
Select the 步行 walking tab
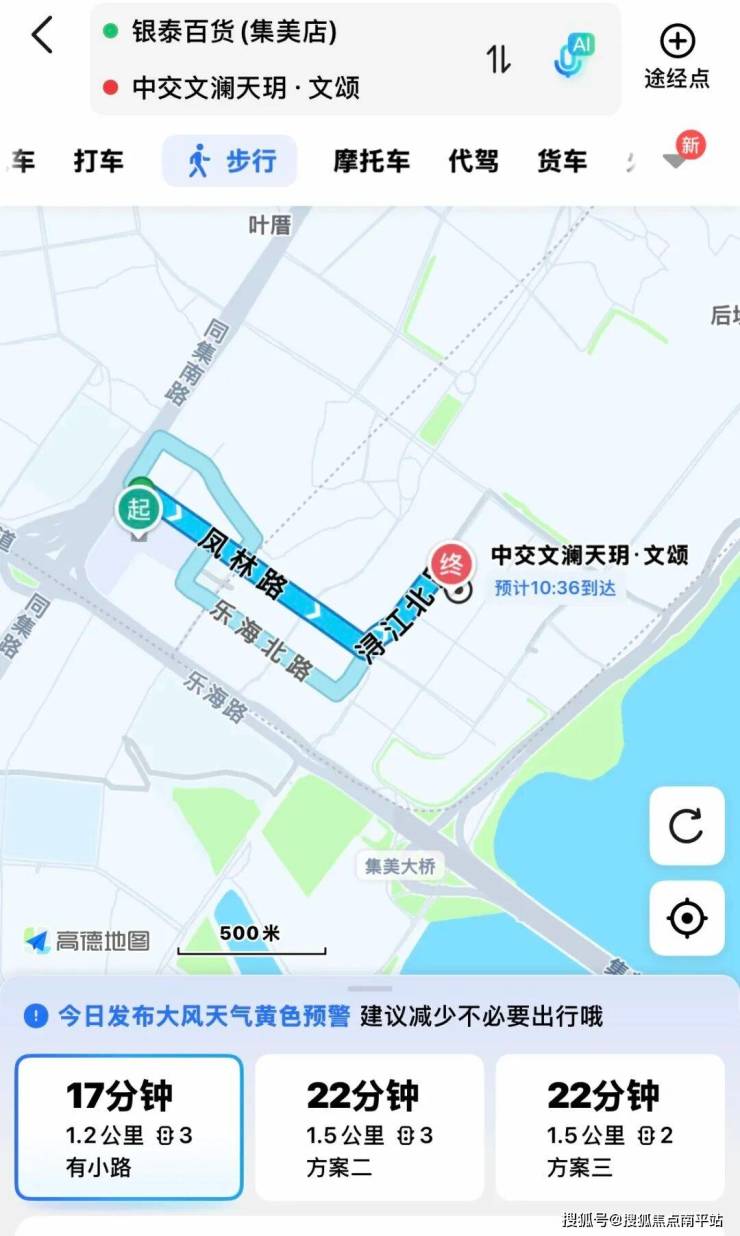pyautogui.click(x=230, y=161)
